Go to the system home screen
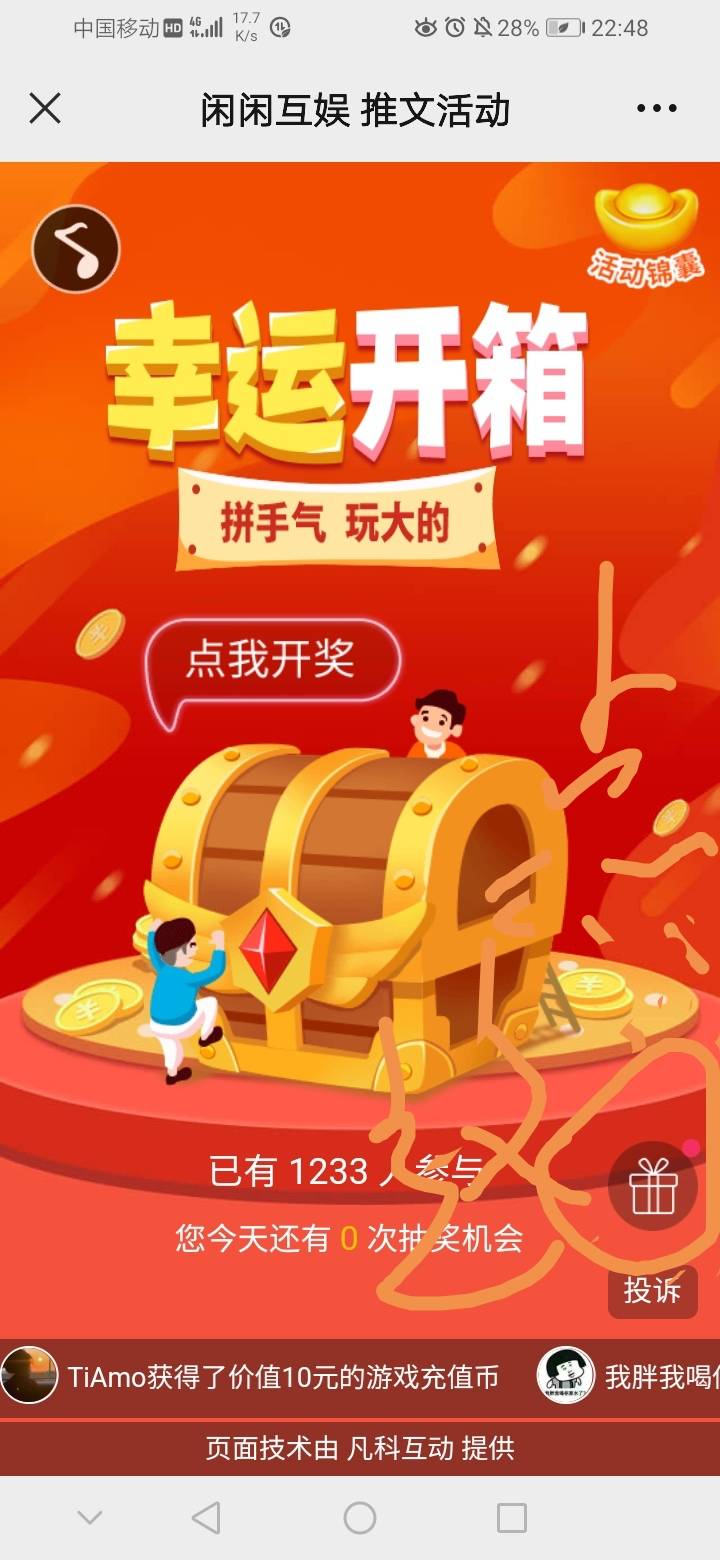The width and height of the screenshot is (720, 1560). point(360,1518)
